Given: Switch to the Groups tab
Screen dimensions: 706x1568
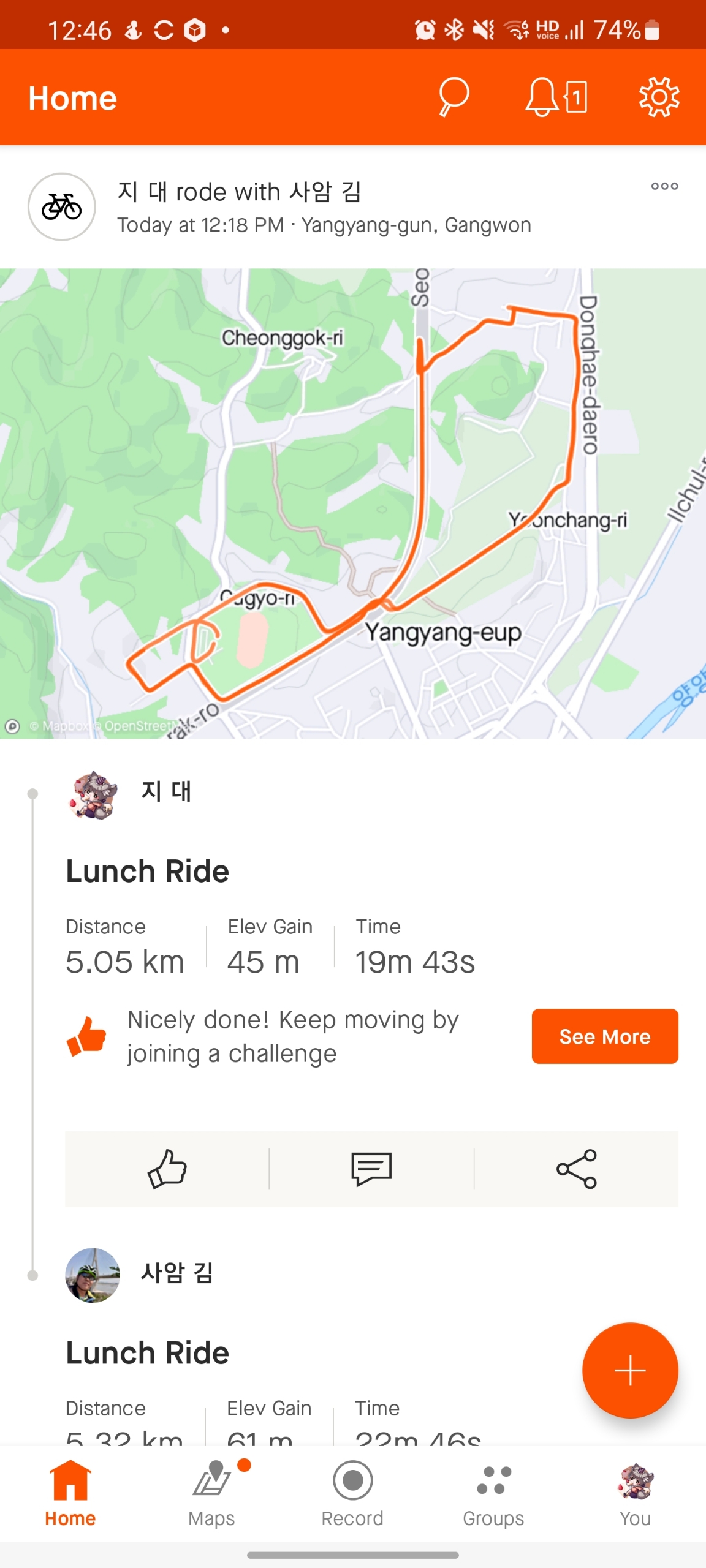Looking at the screenshot, I should pyautogui.click(x=493, y=1493).
